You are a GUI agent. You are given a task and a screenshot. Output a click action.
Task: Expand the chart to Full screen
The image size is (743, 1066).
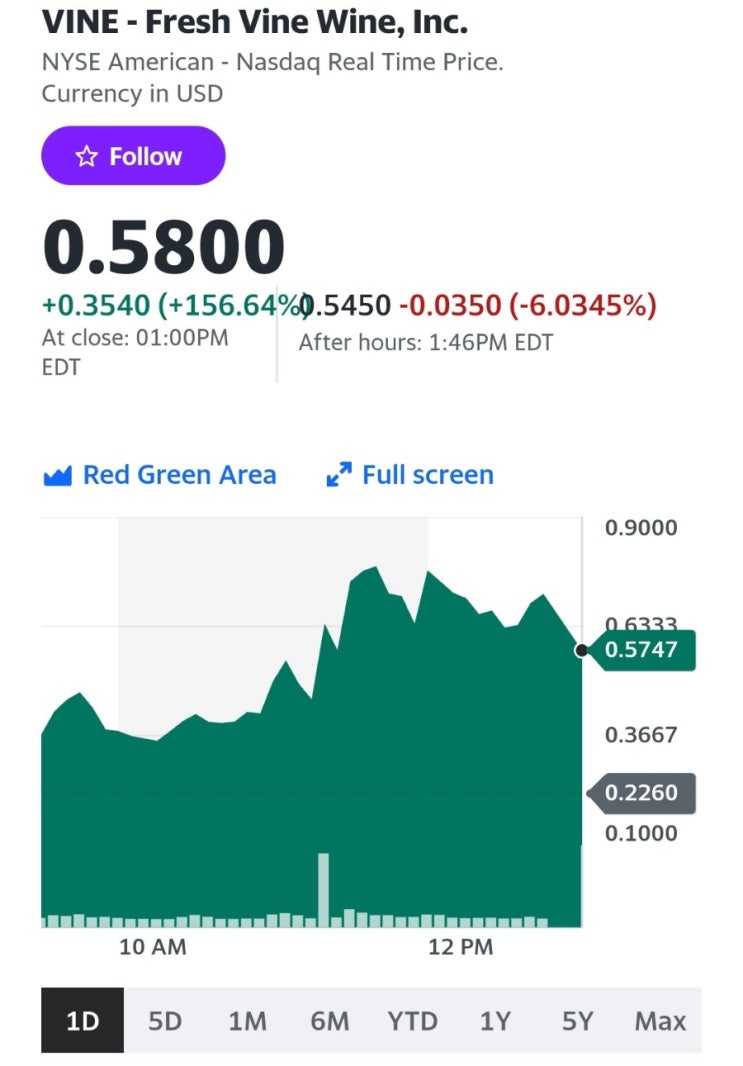click(410, 475)
